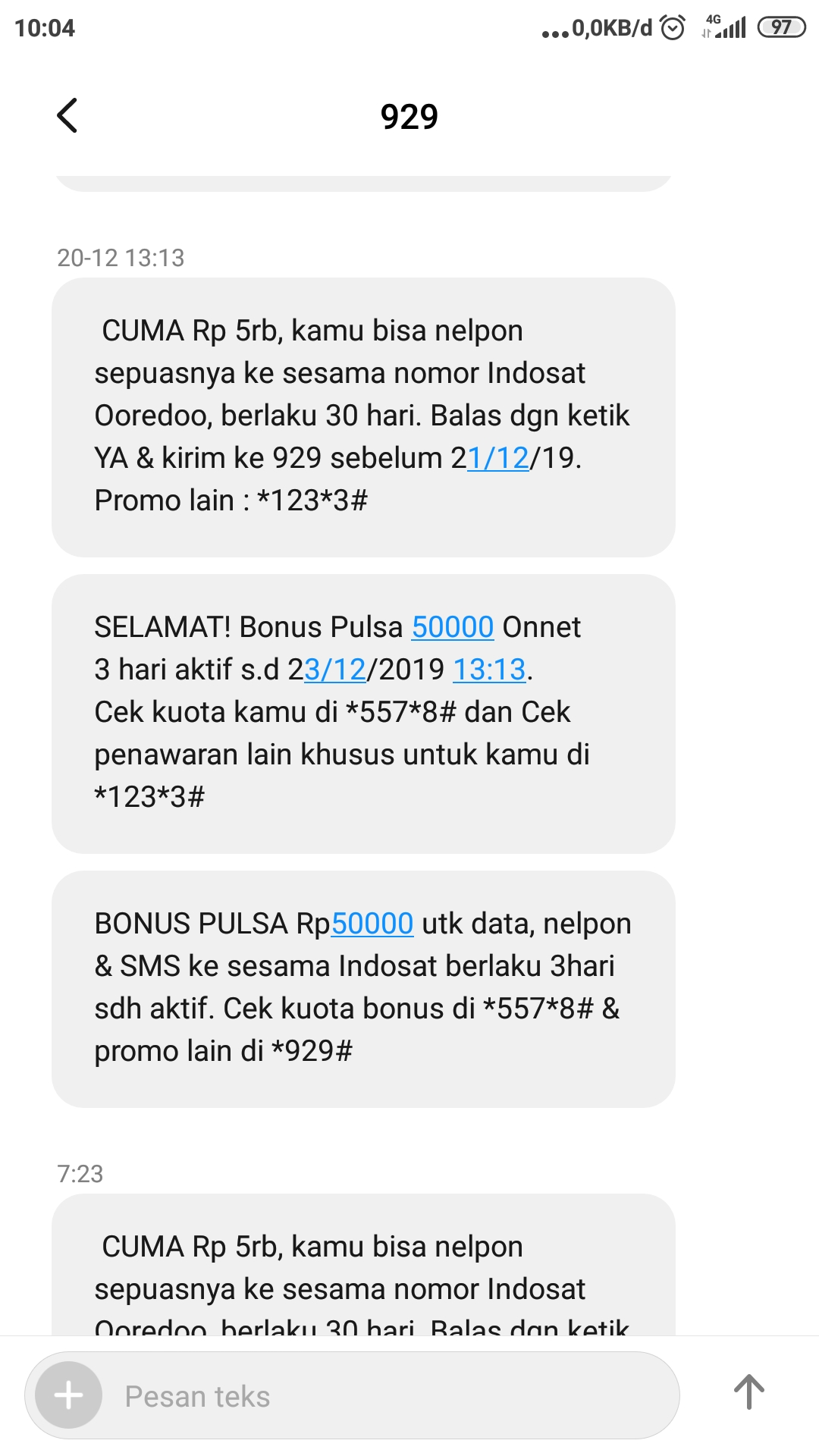
Task: Open the 50000 link in SELAMAT message
Action: coord(453,627)
